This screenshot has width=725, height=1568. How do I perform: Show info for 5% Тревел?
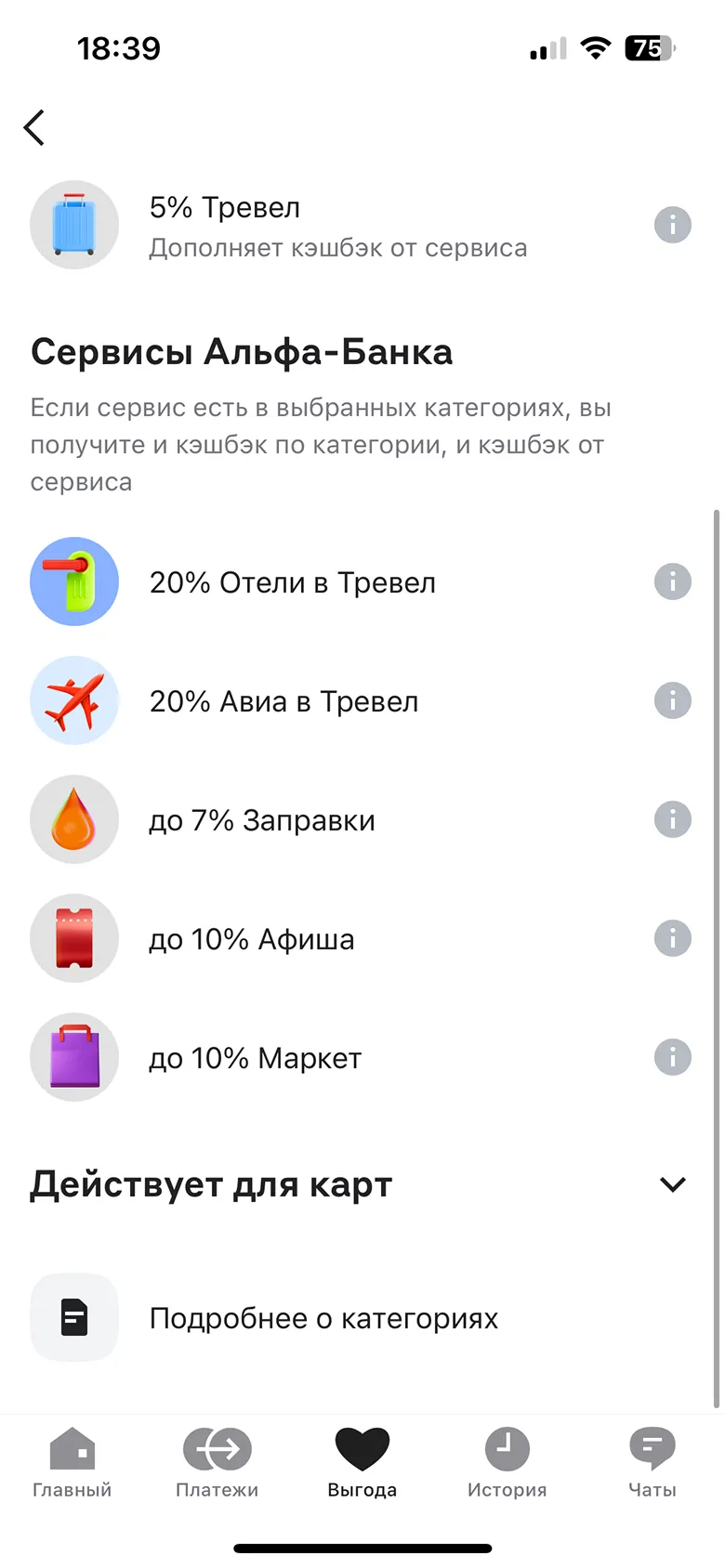pos(672,225)
